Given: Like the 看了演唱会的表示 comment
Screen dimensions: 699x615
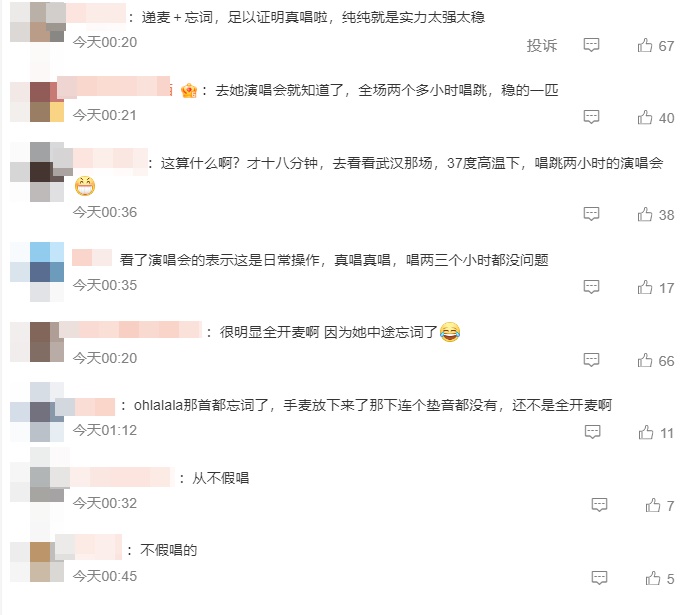Looking at the screenshot, I should 645,288.
